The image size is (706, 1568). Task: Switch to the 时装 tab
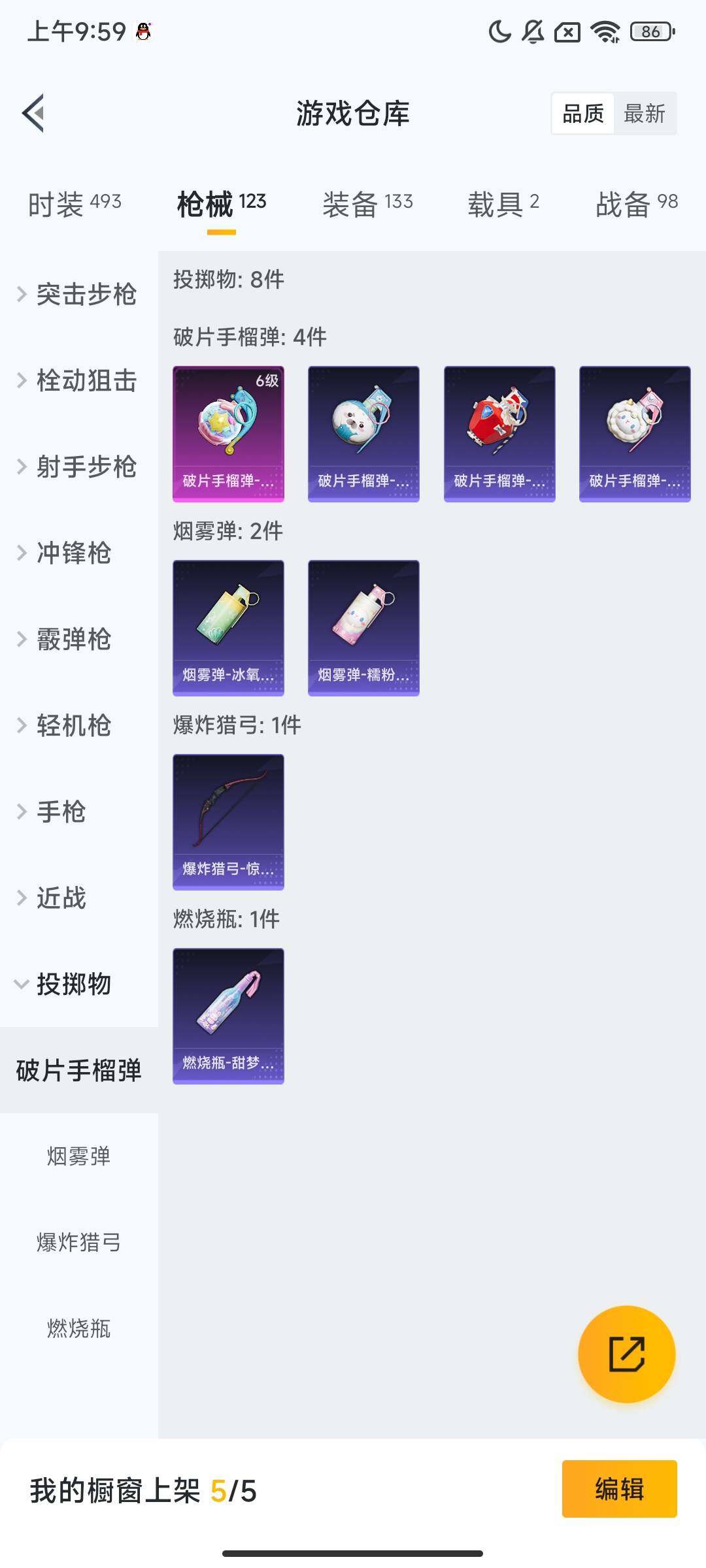pyautogui.click(x=74, y=204)
